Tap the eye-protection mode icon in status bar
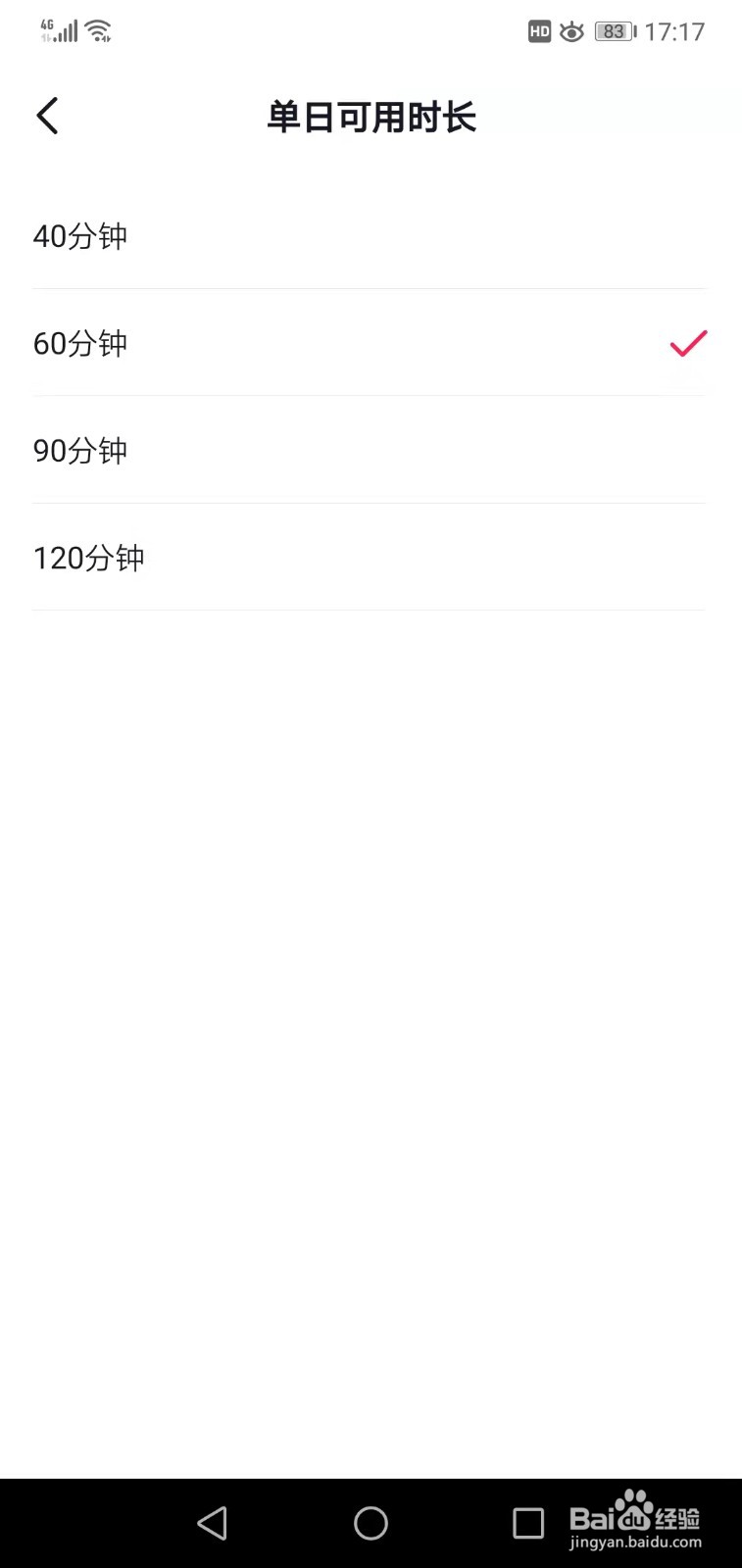742x1568 pixels. tap(571, 31)
